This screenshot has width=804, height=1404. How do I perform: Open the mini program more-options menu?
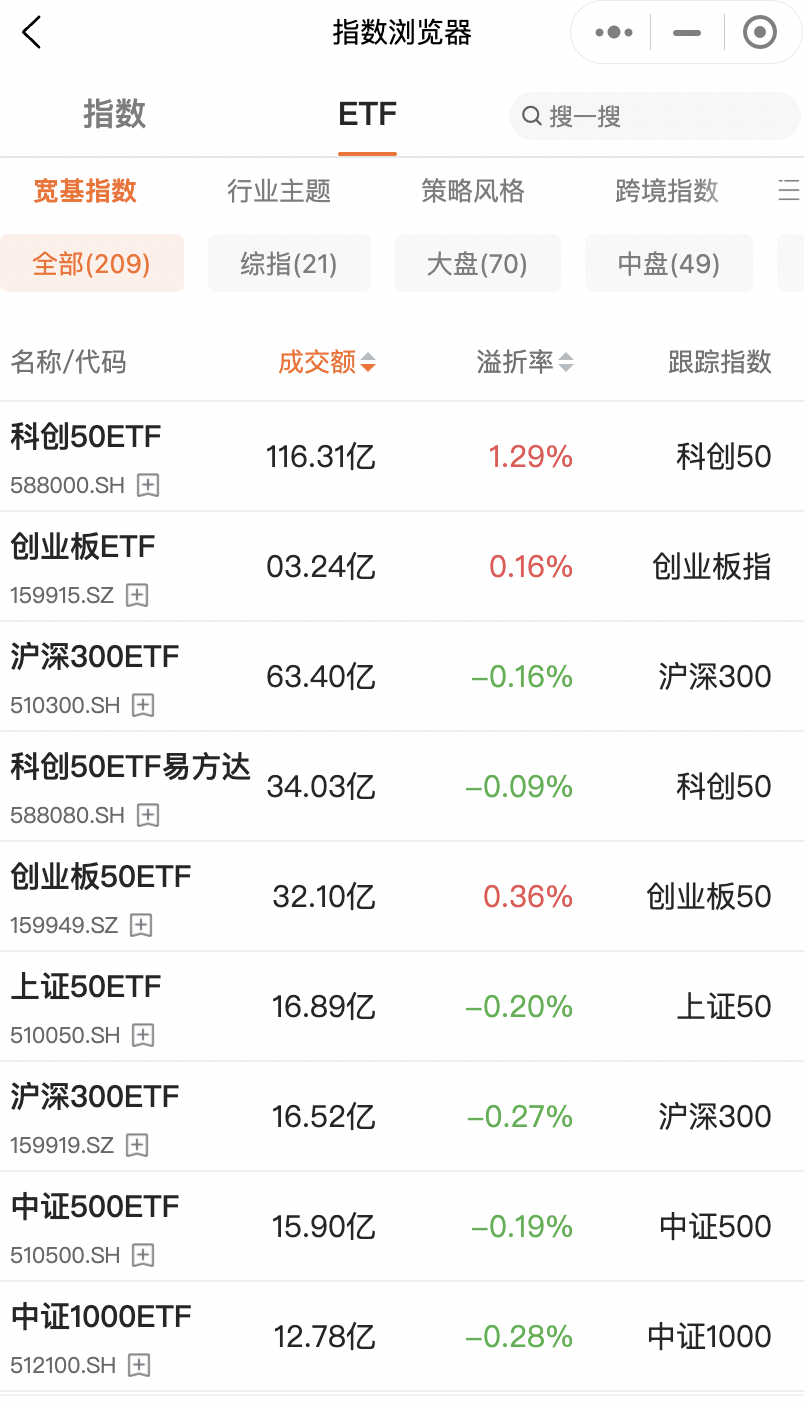coord(613,33)
